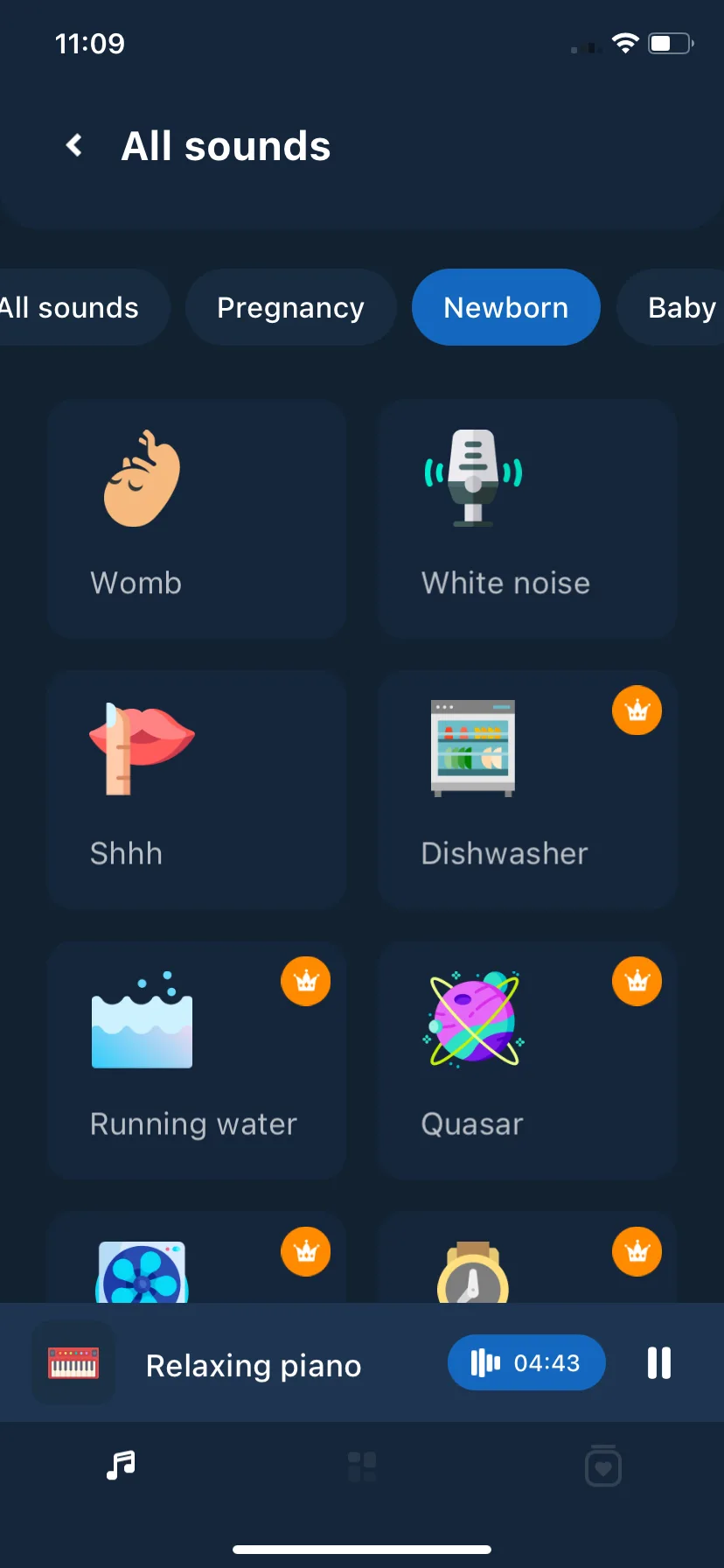Screen dimensions: 724x1568
Task: Open the Relaxing piano now-playing bar
Action: pos(254,1365)
